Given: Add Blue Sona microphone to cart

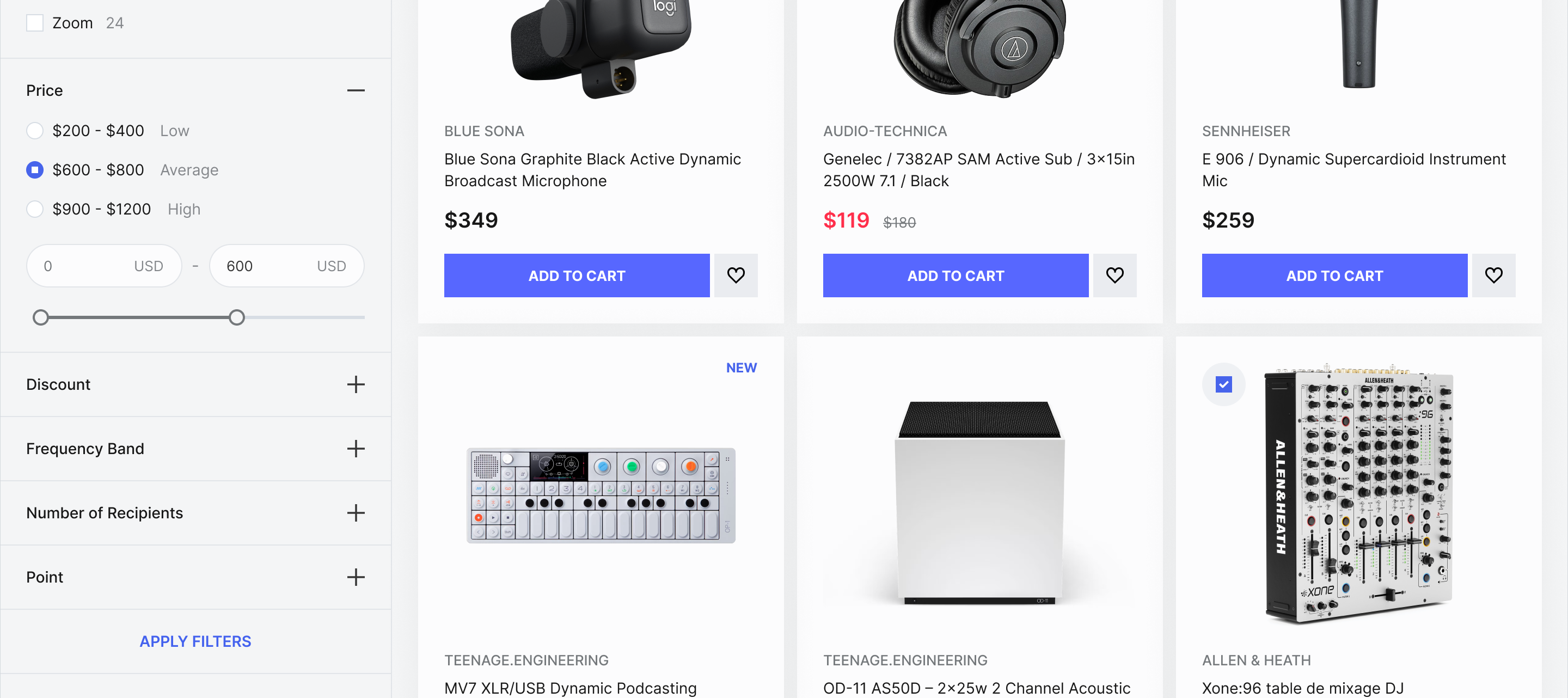Looking at the screenshot, I should point(576,275).
